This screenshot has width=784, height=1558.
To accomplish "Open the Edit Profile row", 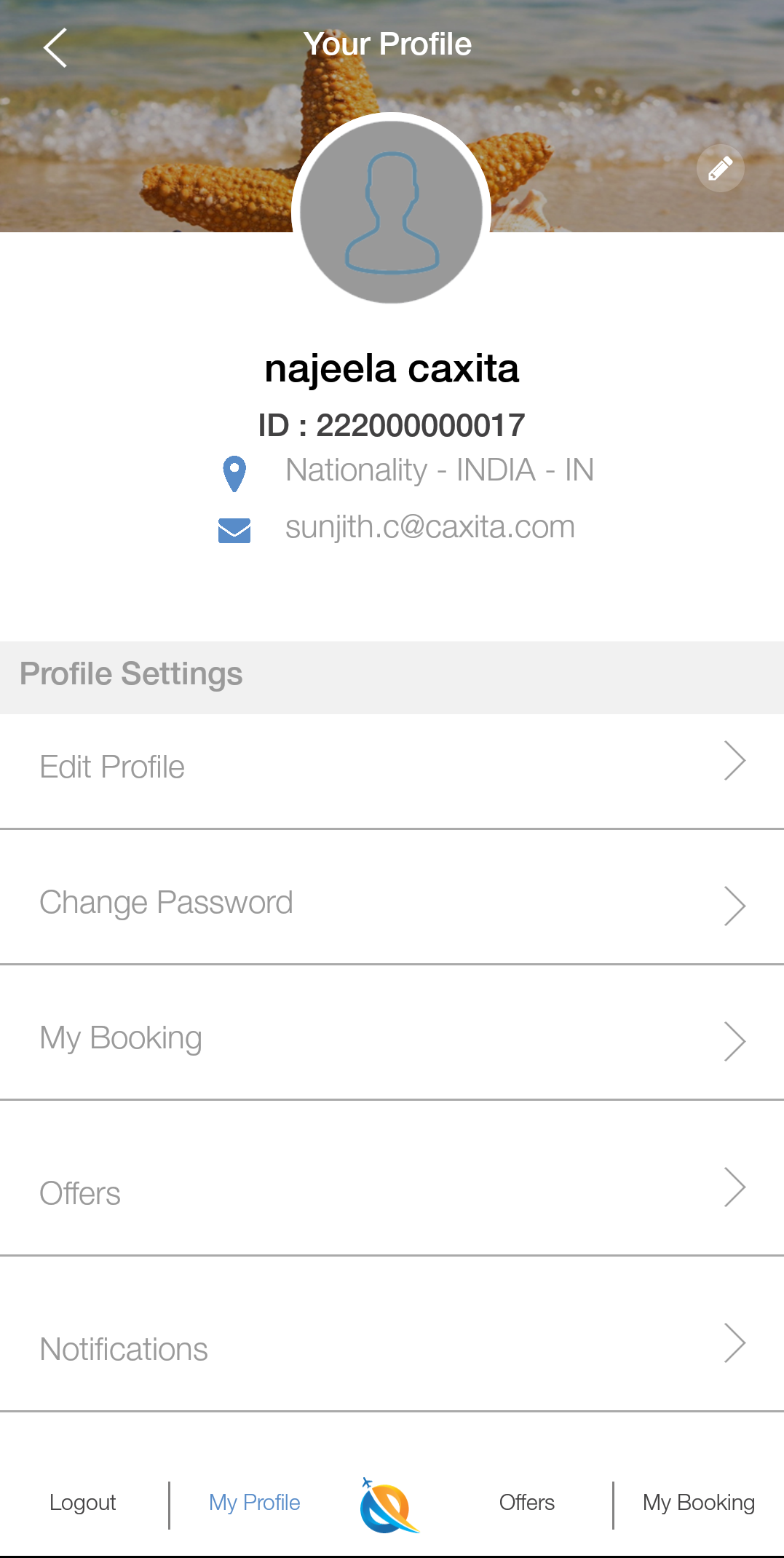I will tap(392, 767).
